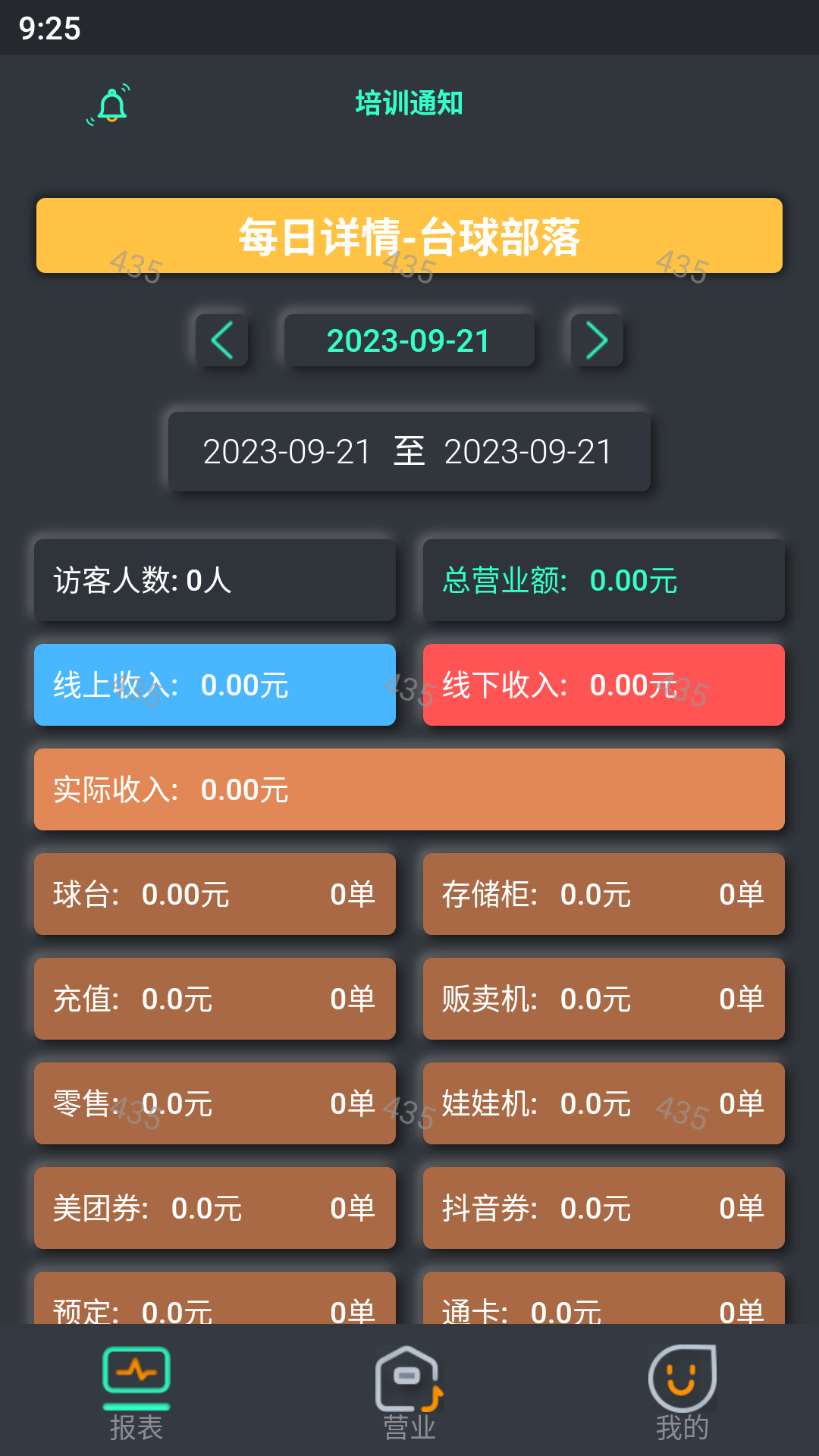
Task: Go to the next day
Action: pos(597,340)
